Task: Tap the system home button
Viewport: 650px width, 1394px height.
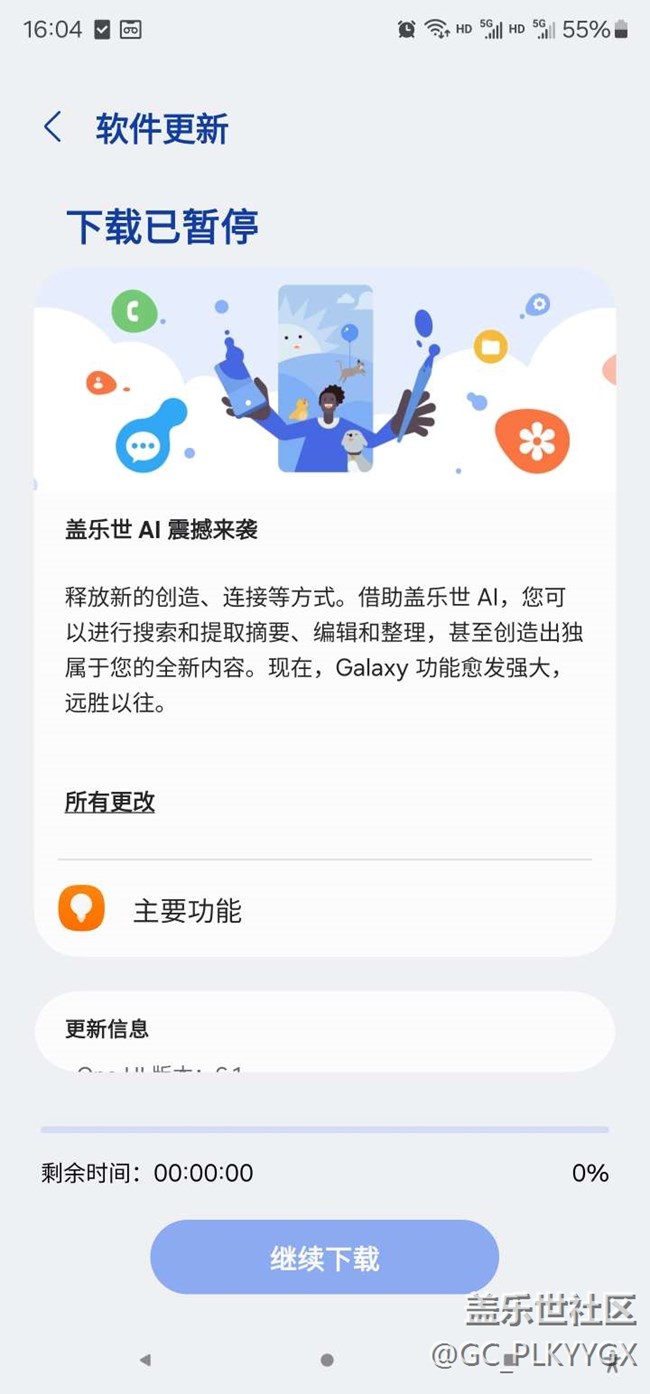Action: [326, 1360]
